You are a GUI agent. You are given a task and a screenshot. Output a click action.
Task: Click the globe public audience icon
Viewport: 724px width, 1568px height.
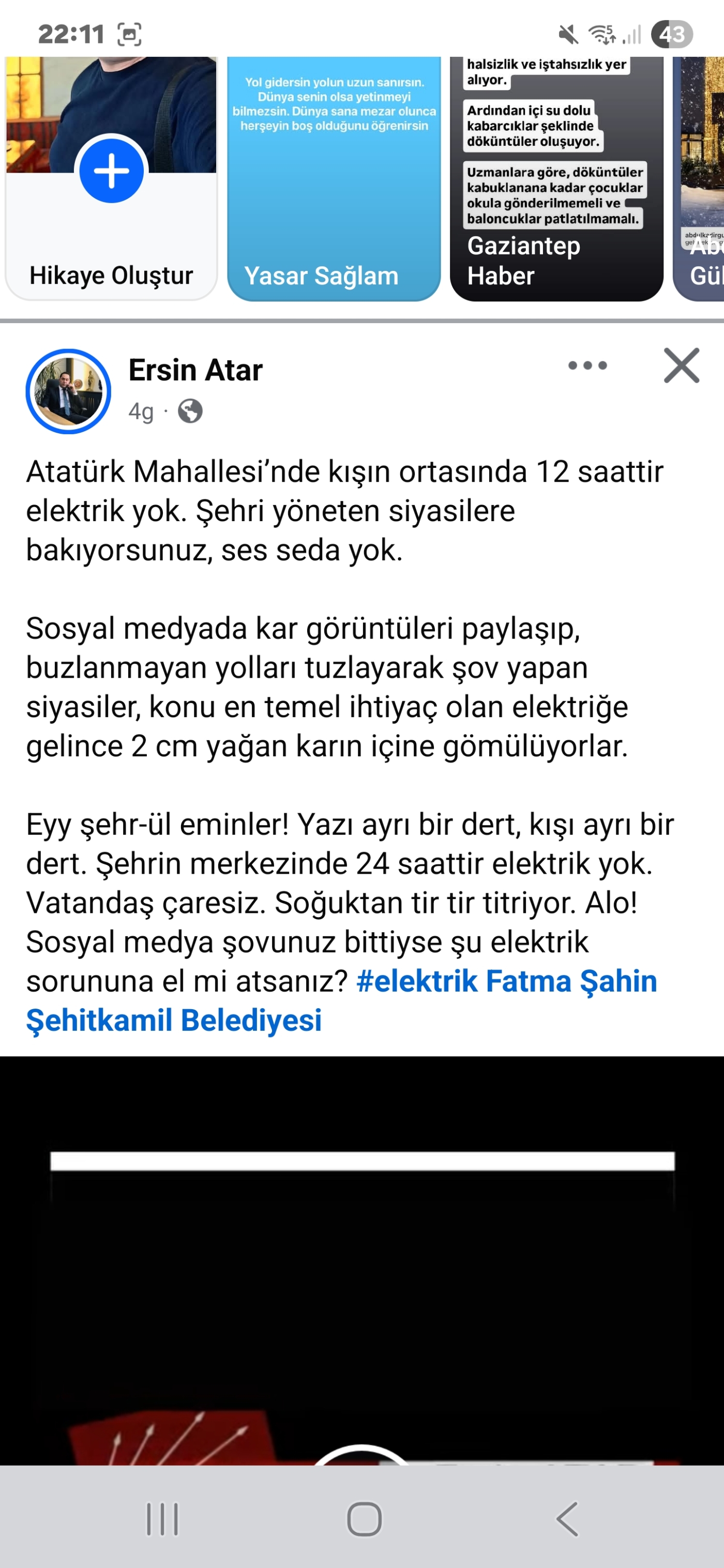[191, 413]
